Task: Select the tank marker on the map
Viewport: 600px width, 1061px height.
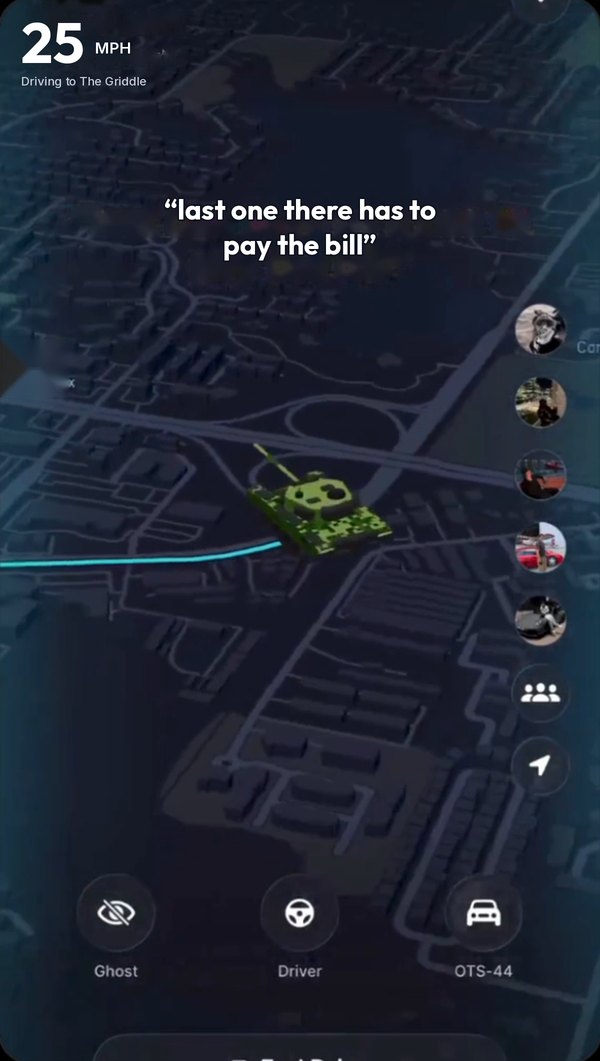Action: coord(317,505)
